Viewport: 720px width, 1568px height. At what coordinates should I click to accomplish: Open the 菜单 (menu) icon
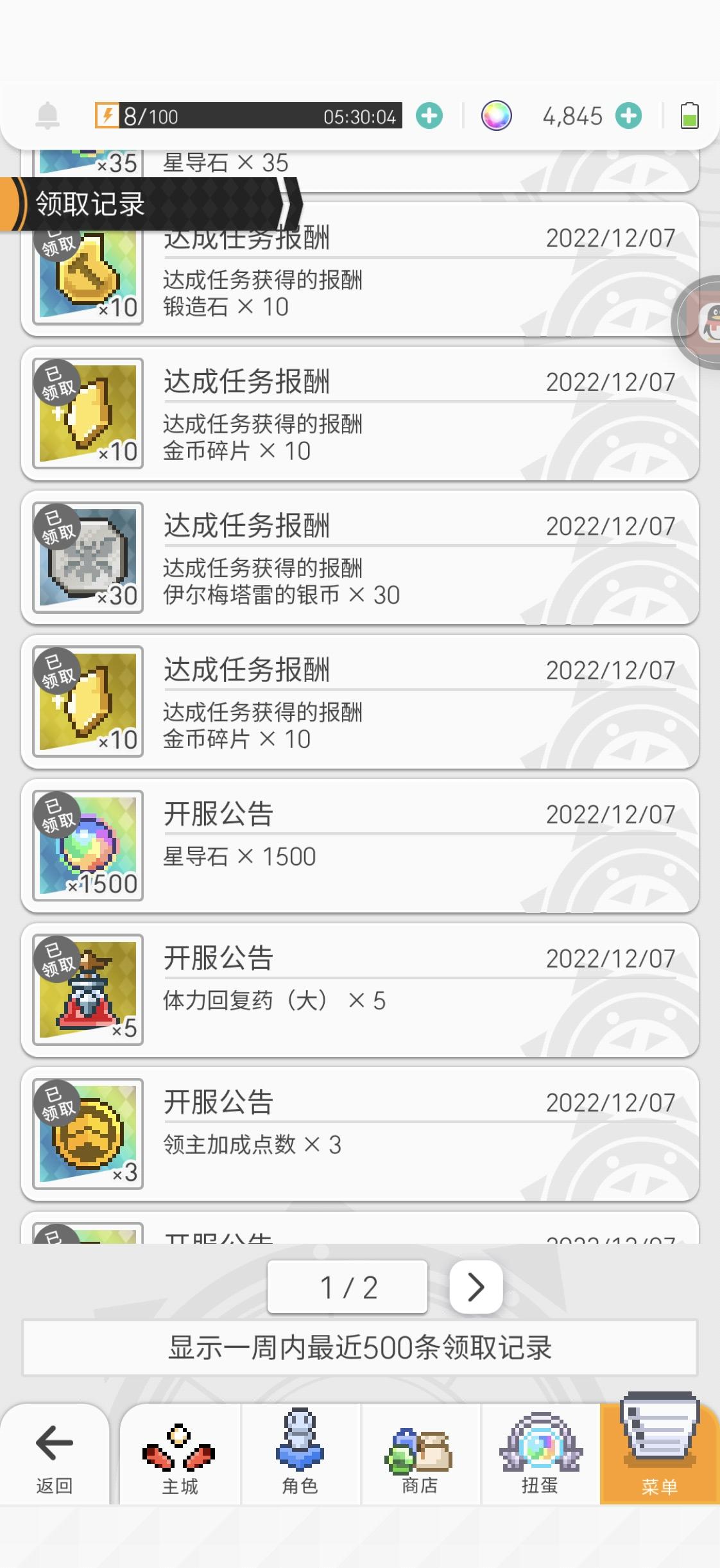pyautogui.click(x=659, y=1464)
